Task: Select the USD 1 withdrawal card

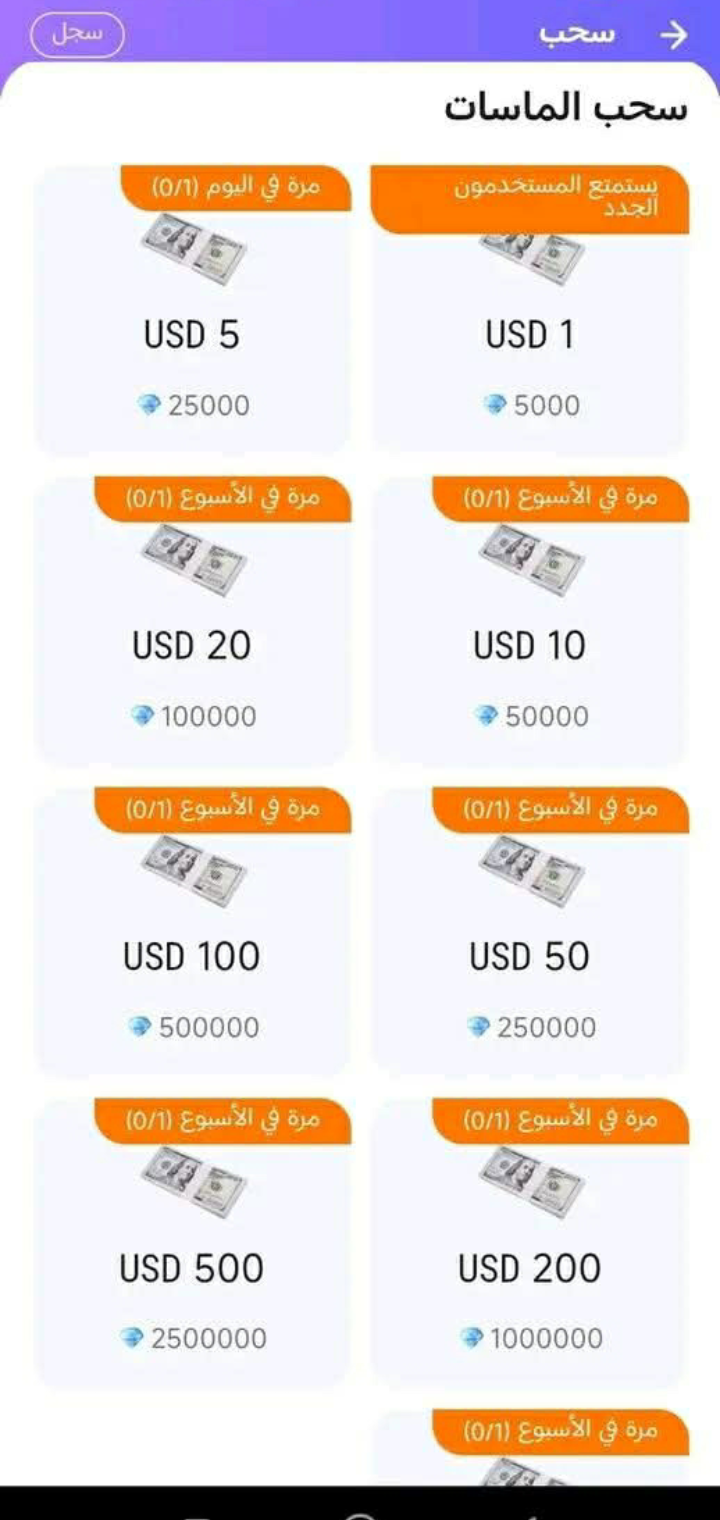Action: coord(530,335)
